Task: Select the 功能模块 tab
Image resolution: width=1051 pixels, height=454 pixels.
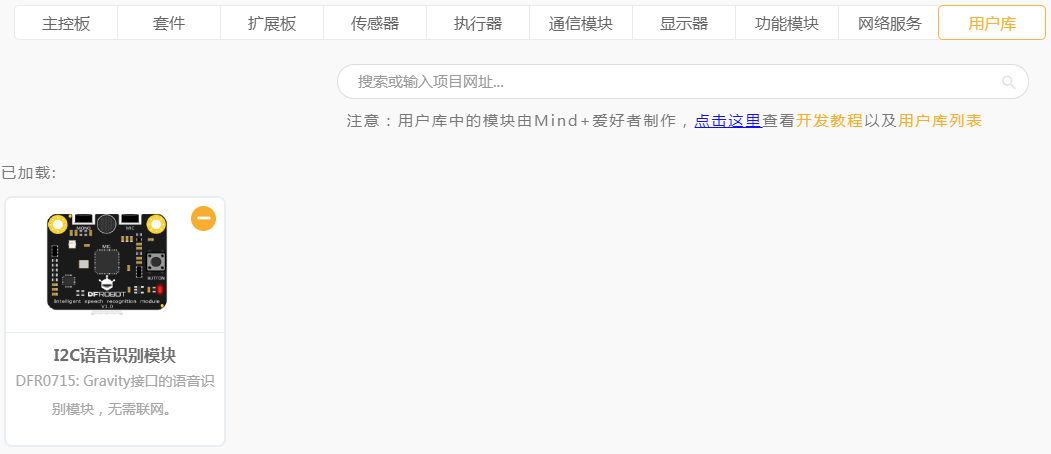Action: click(x=786, y=23)
